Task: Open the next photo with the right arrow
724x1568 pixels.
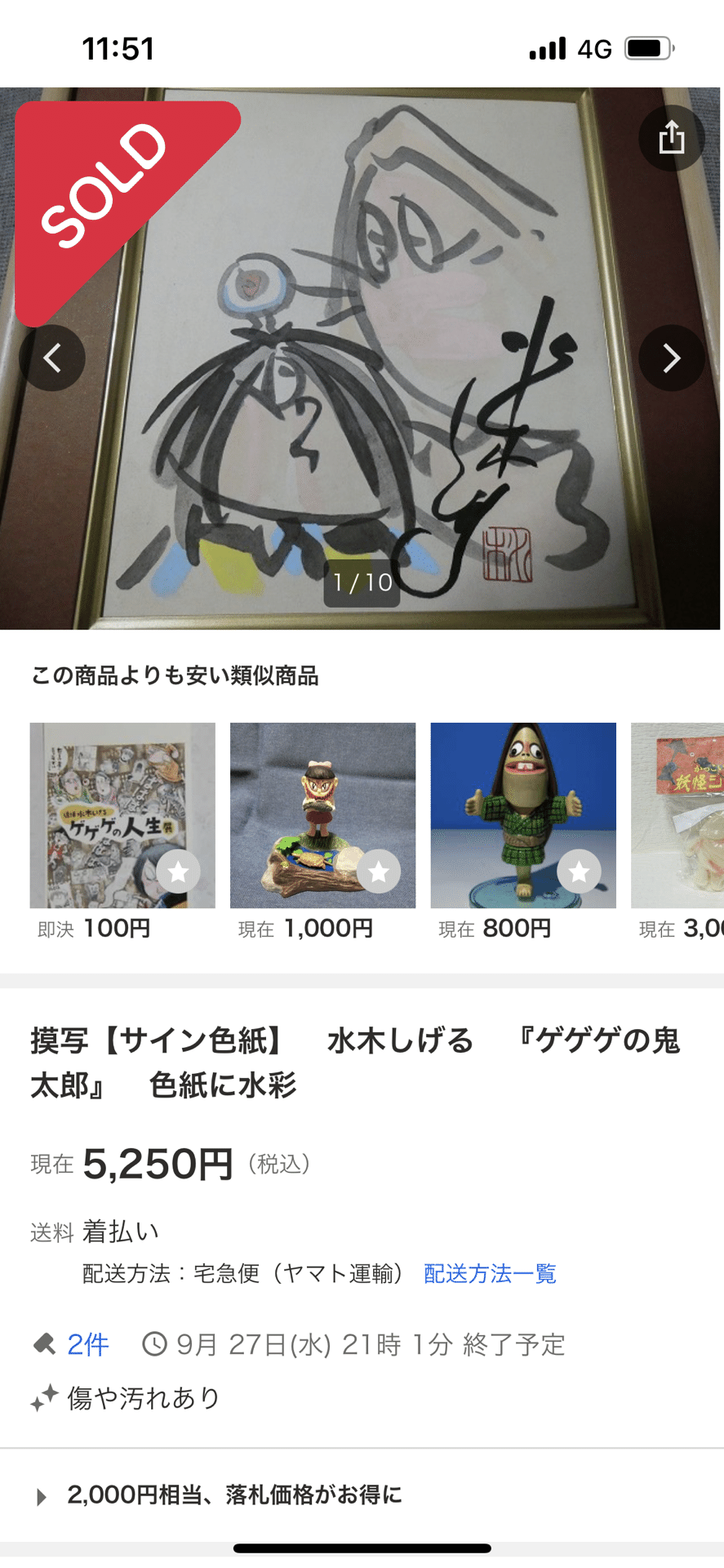Action: click(x=671, y=358)
